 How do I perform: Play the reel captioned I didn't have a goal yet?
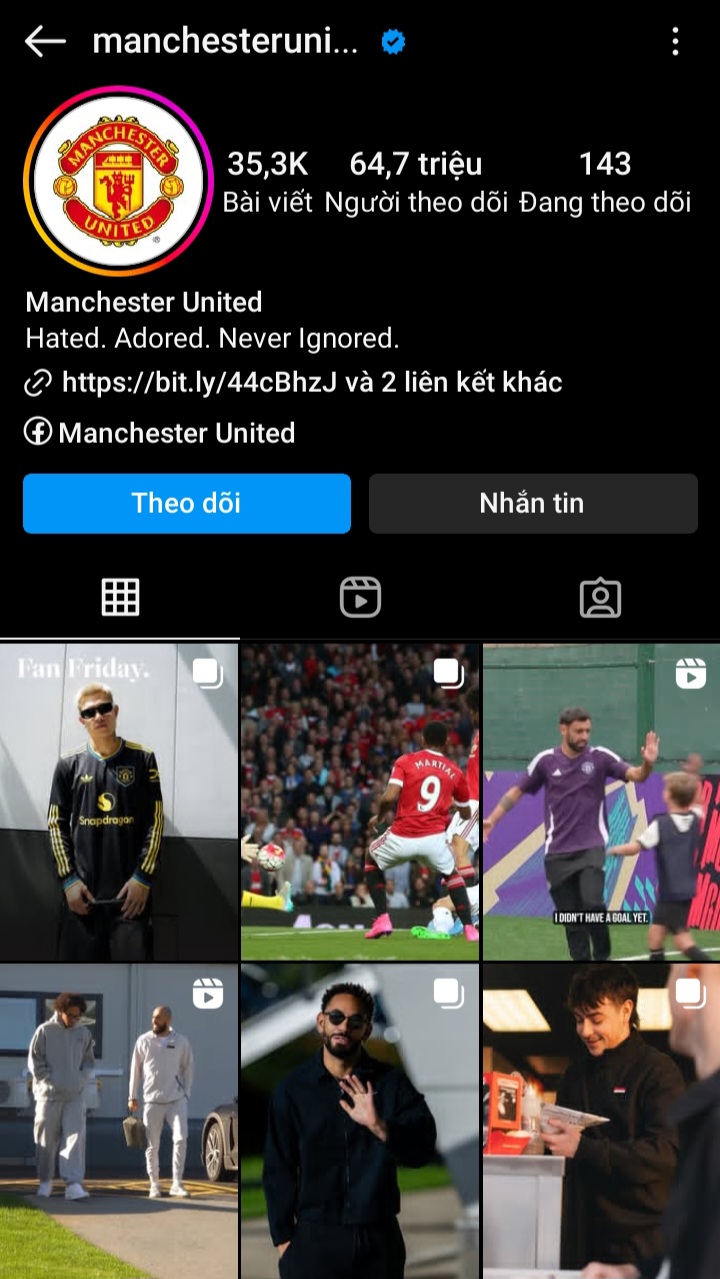(x=601, y=802)
